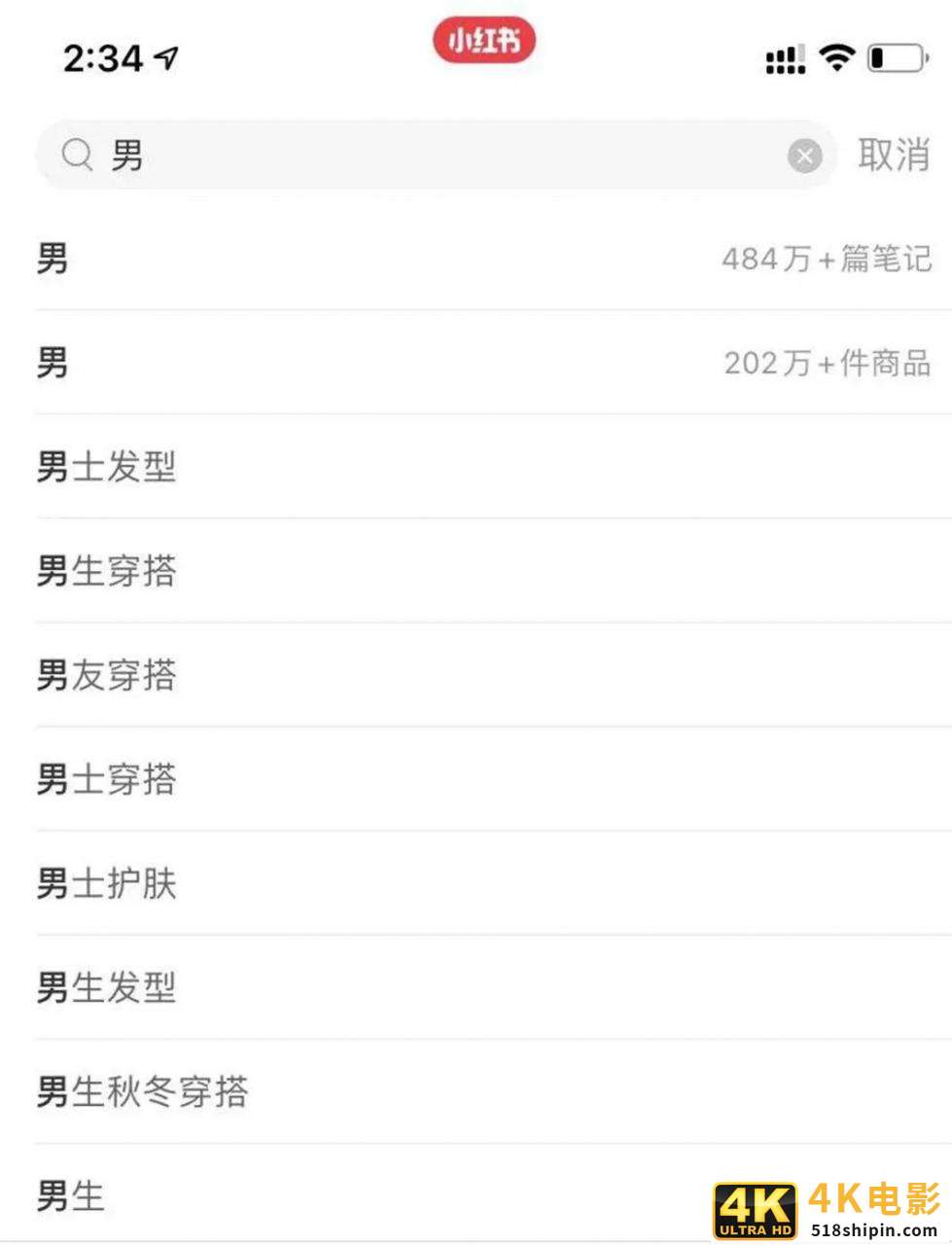Tap the magnifier icon in the search bar
The width and height of the screenshot is (952, 1245).
tap(75, 156)
